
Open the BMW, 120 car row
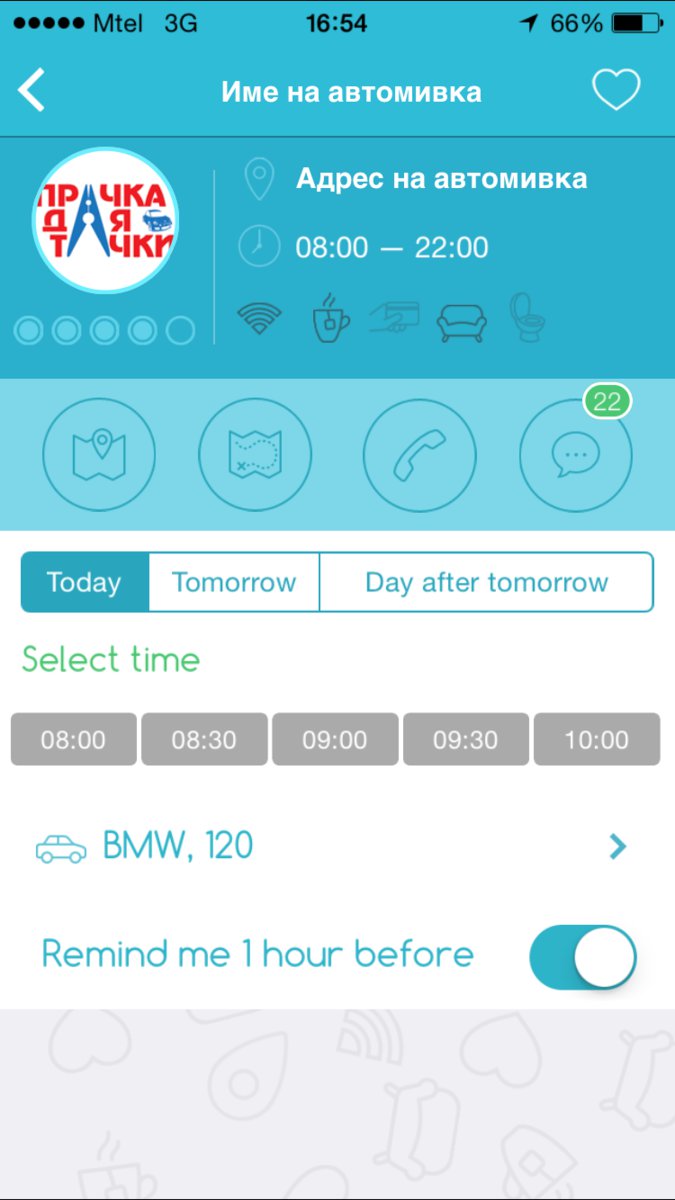pyautogui.click(x=337, y=847)
